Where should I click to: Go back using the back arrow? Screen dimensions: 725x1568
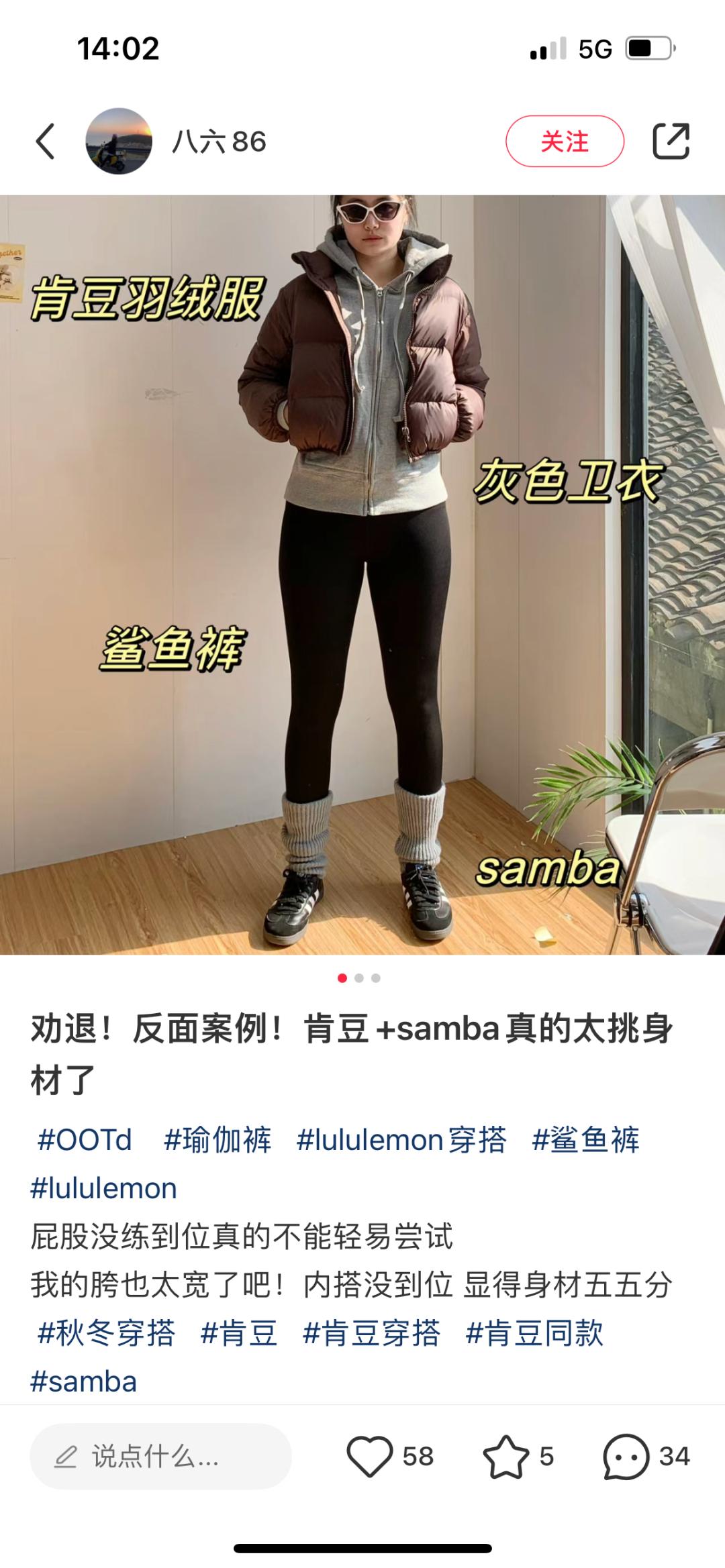[45, 142]
